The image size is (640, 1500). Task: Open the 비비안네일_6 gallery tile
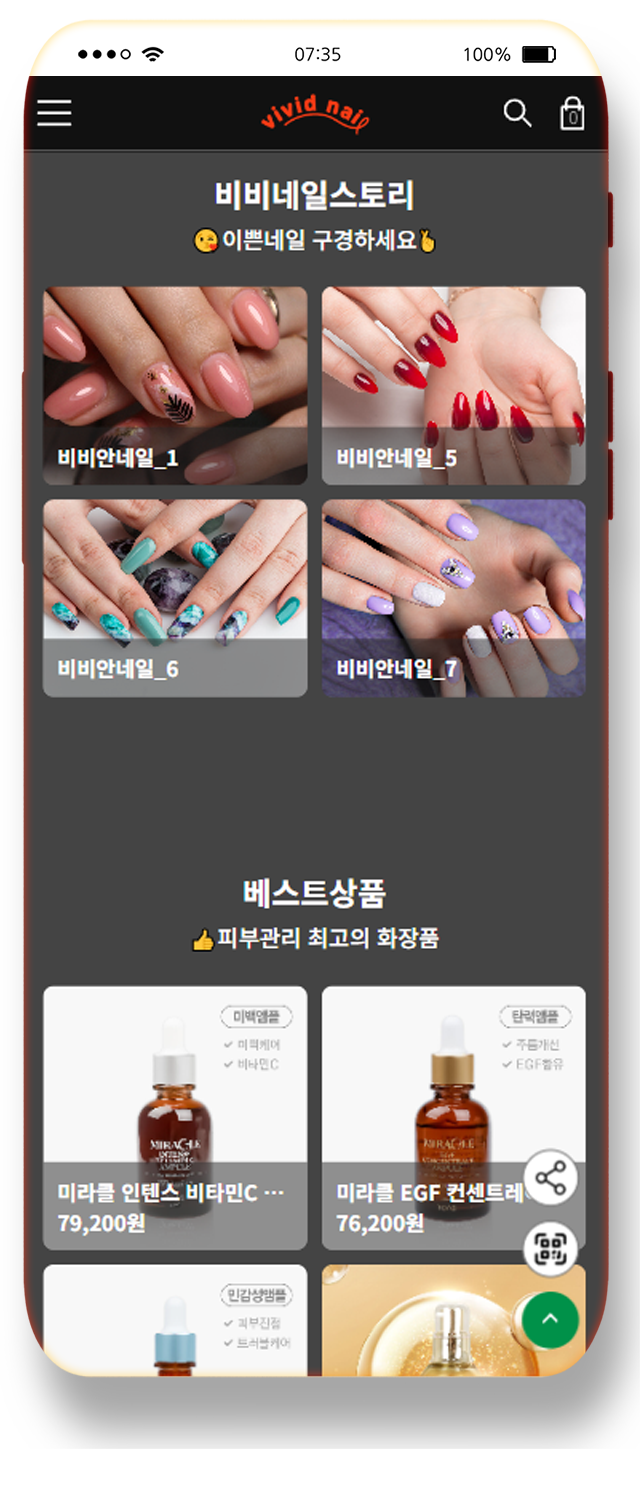click(175, 597)
